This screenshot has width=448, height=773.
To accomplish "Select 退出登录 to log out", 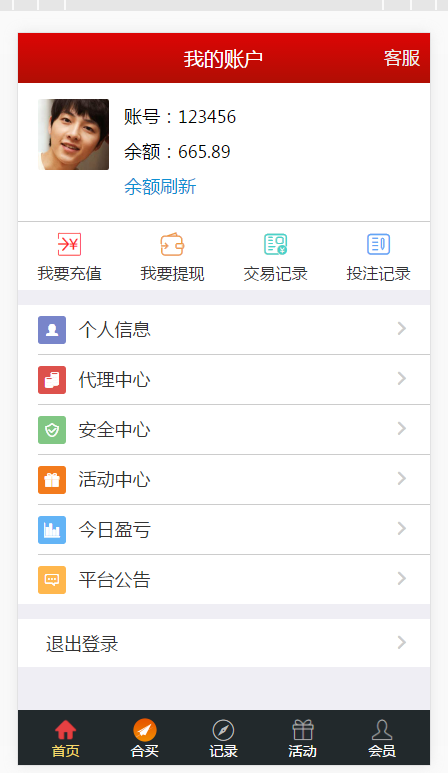I will (224, 643).
